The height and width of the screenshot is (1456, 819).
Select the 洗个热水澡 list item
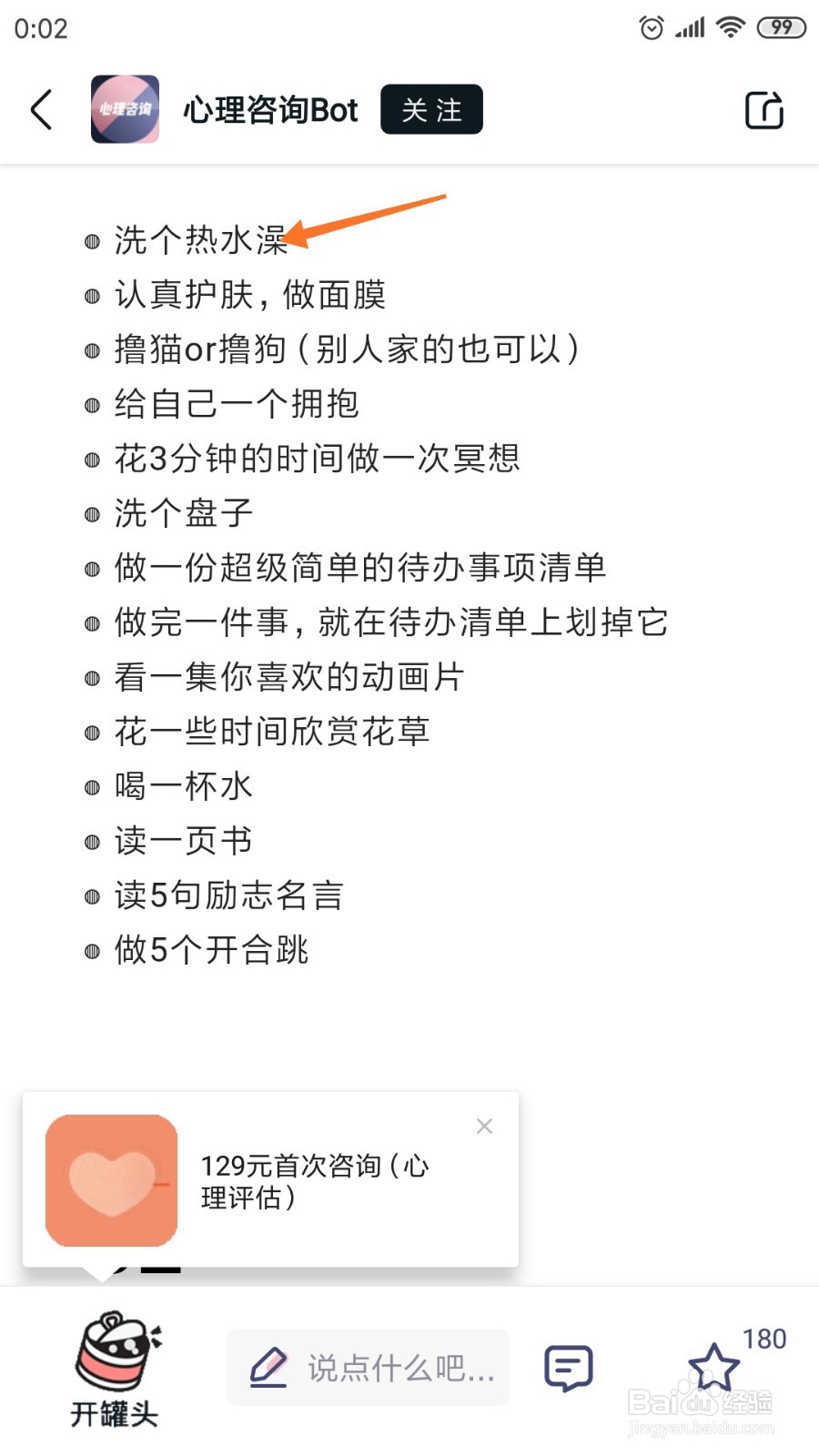(201, 239)
